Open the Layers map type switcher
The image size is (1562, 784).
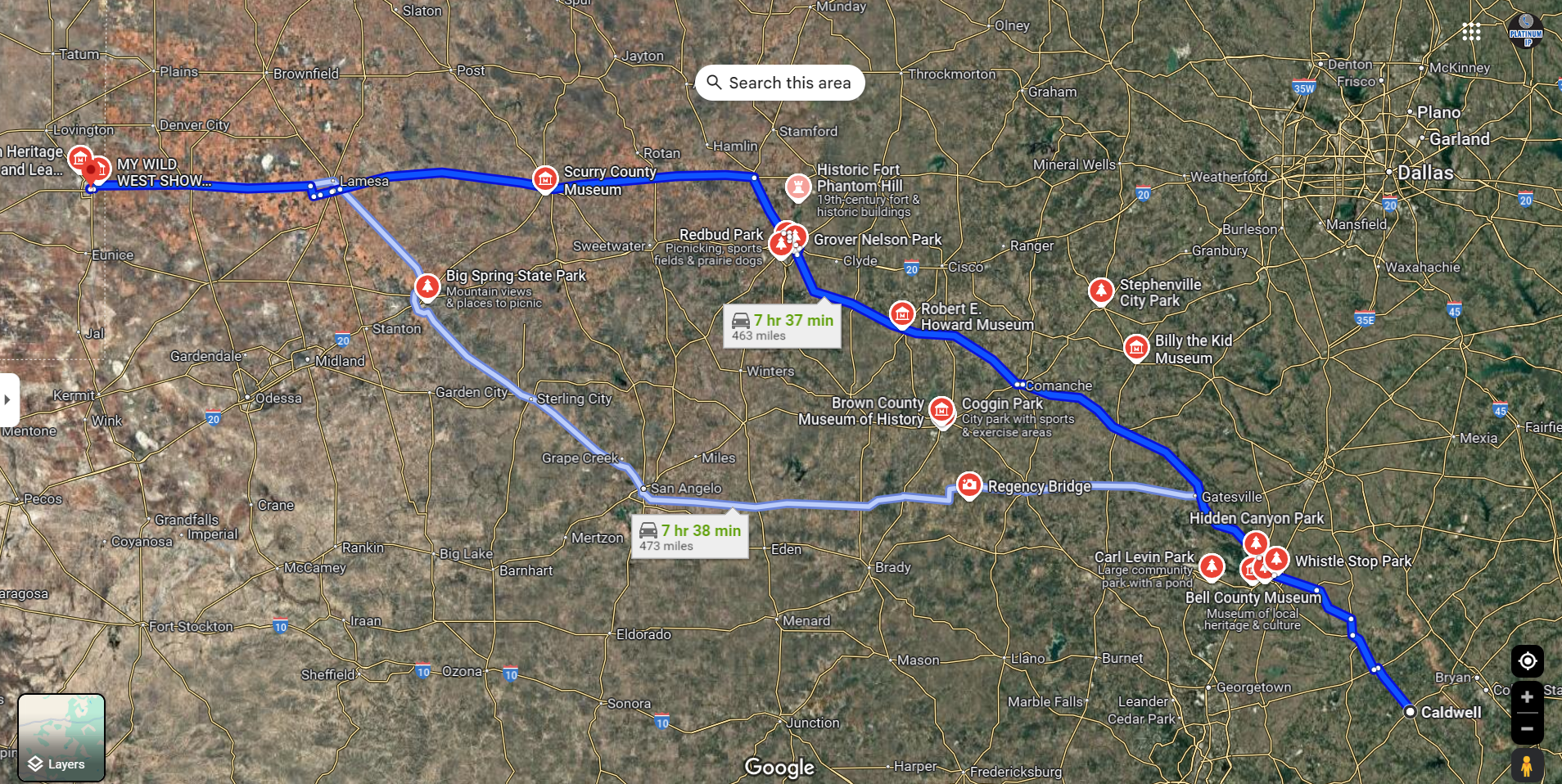pyautogui.click(x=61, y=737)
